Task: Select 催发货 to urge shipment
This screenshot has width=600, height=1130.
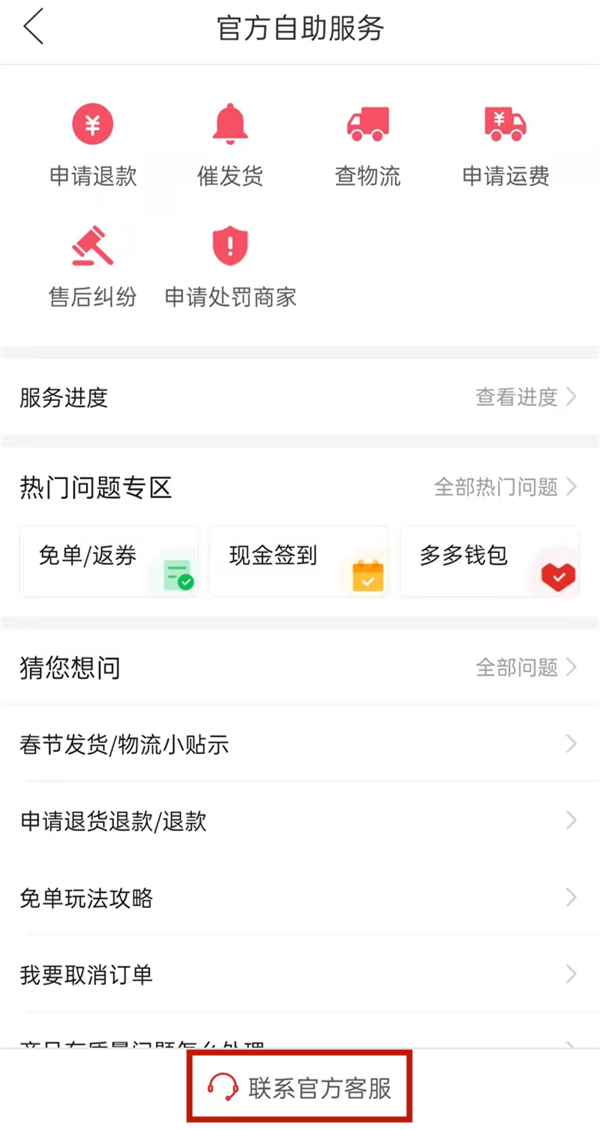Action: point(230,146)
